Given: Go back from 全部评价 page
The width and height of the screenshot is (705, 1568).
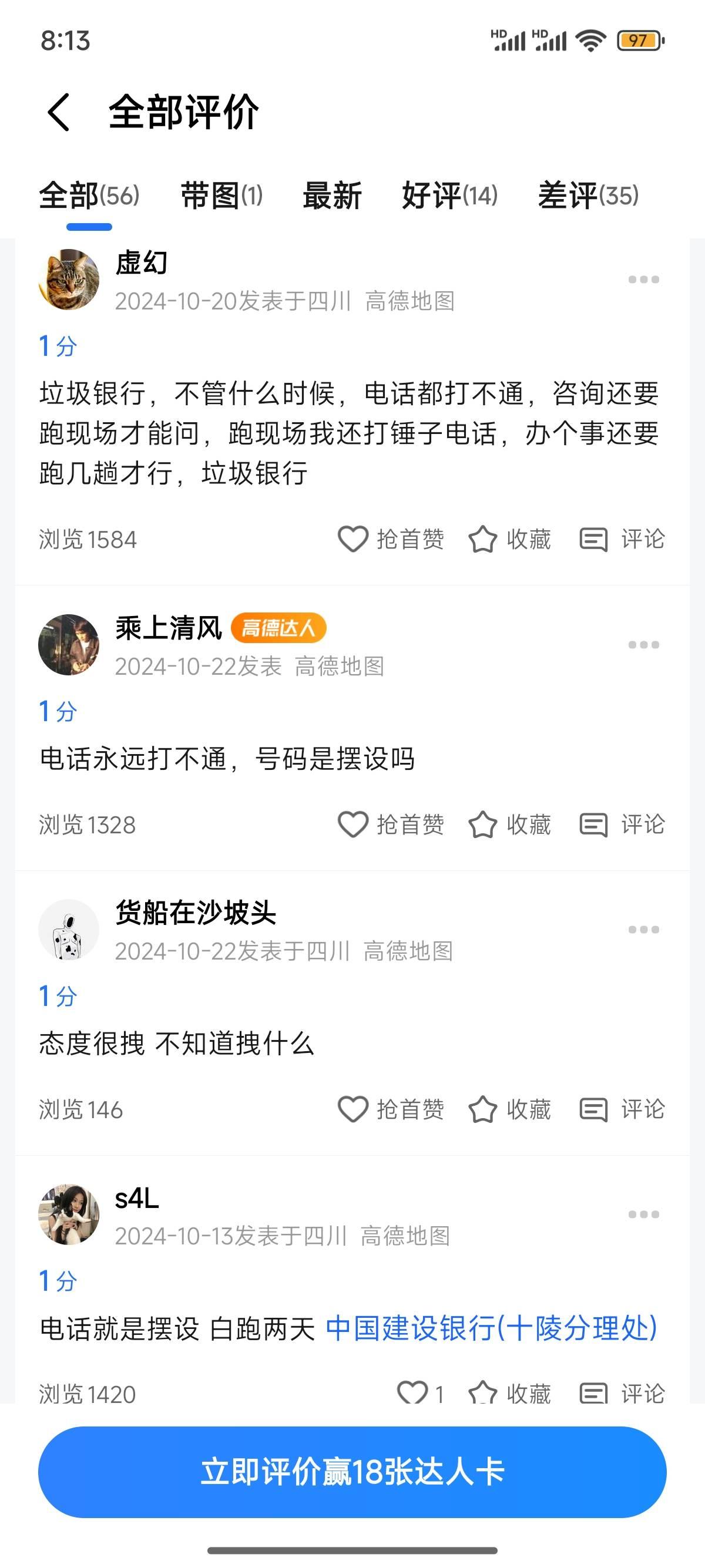Looking at the screenshot, I should (x=59, y=113).
